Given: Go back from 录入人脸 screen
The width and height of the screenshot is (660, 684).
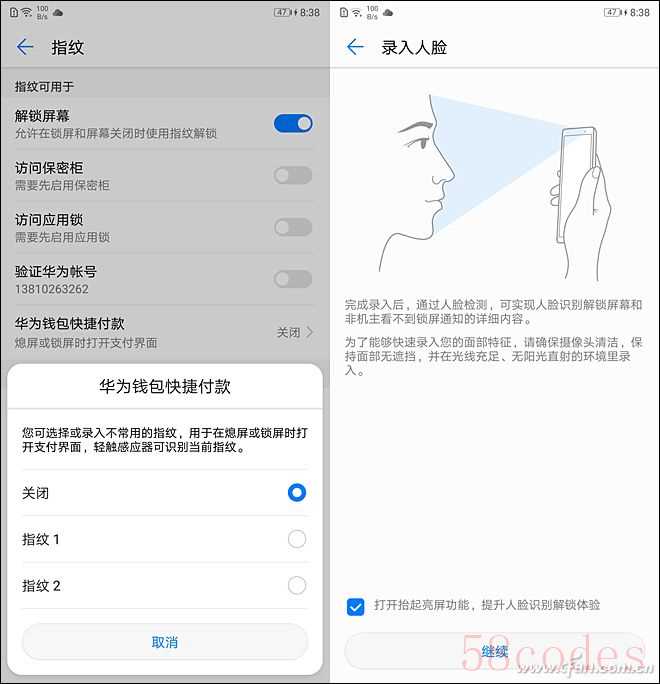Looking at the screenshot, I should 354,47.
